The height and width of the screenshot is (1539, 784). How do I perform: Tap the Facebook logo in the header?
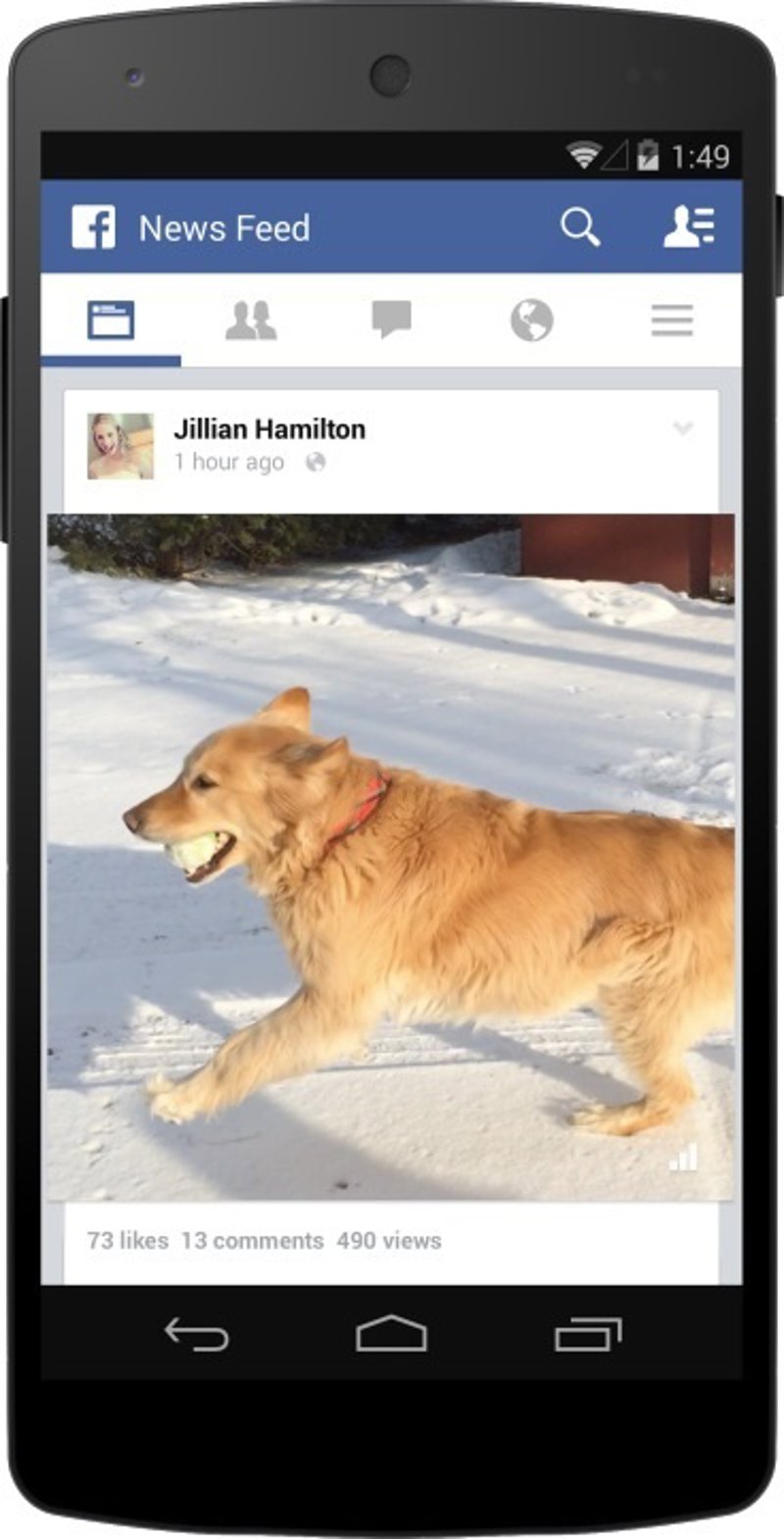point(94,227)
